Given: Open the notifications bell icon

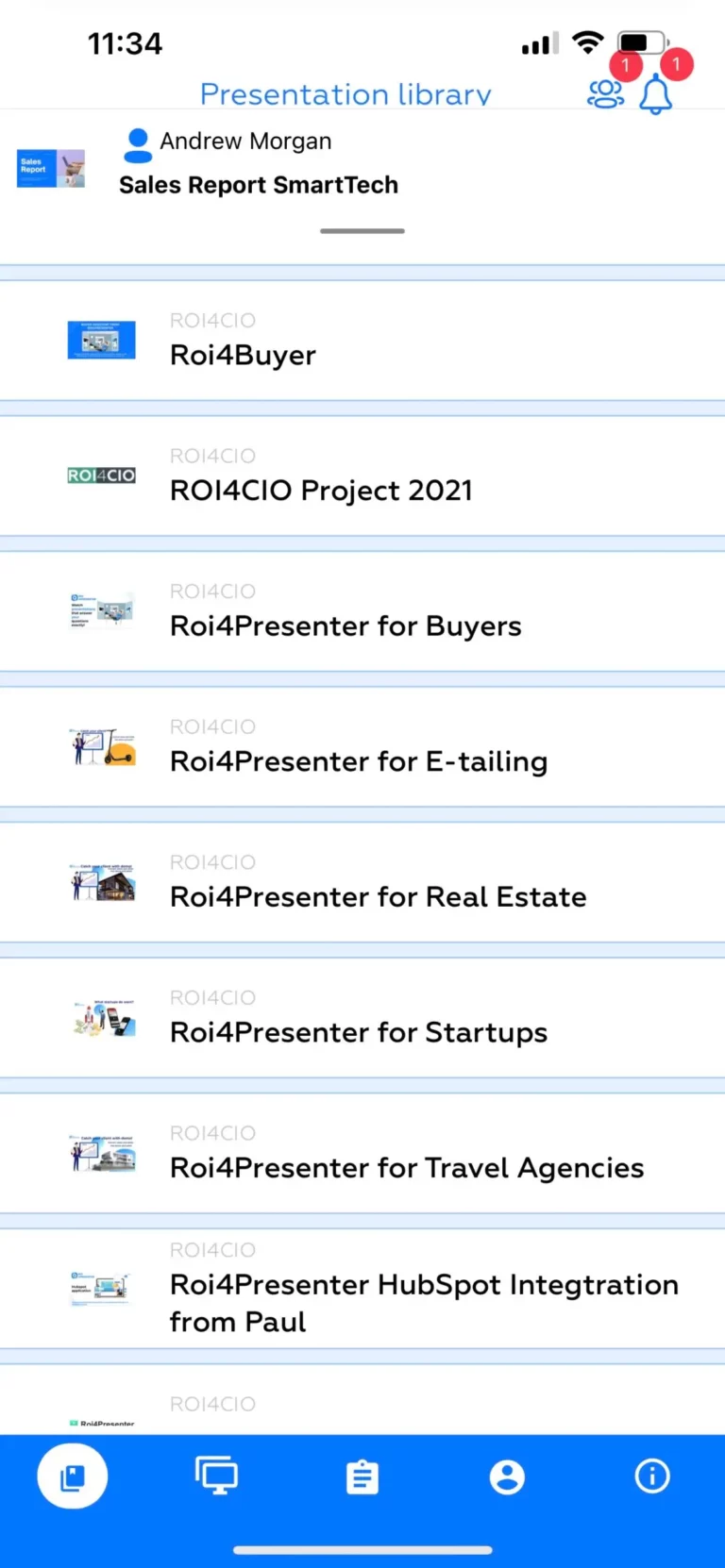Looking at the screenshot, I should 656,94.
